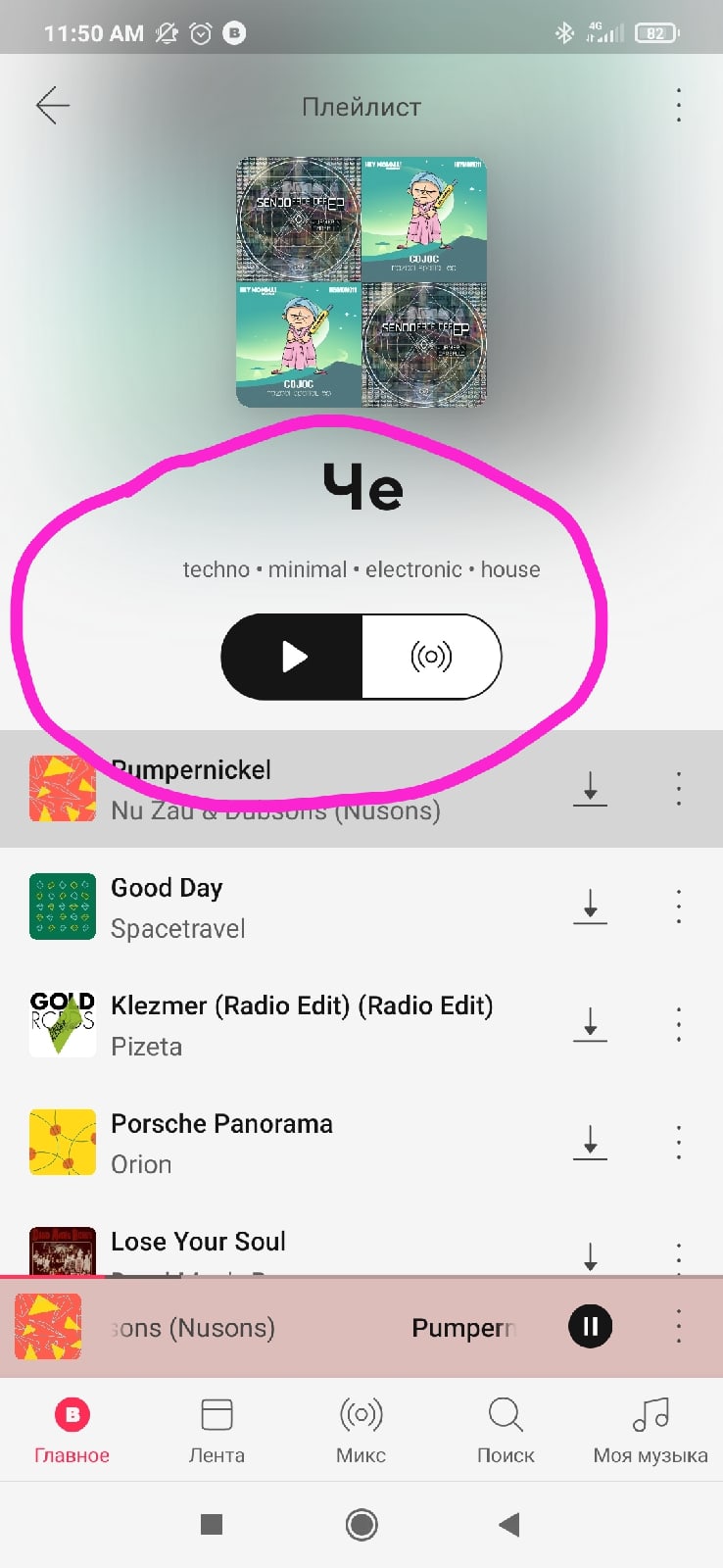Open the Поиск tab
Screen dimensions: 723x1568
point(506,1431)
